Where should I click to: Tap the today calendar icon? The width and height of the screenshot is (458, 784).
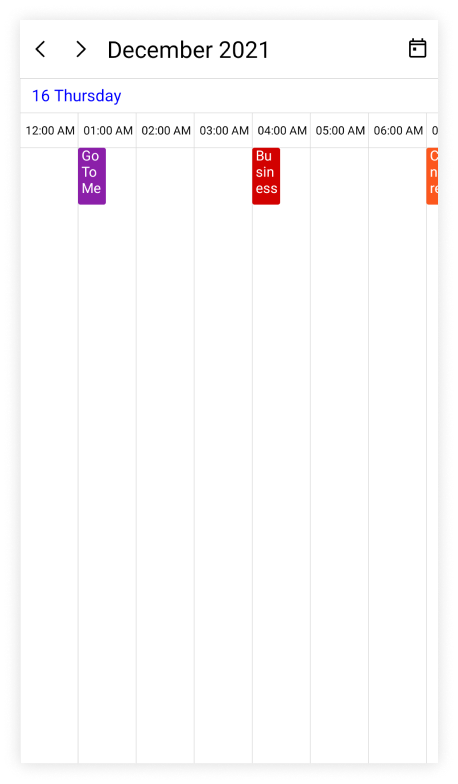tap(418, 48)
